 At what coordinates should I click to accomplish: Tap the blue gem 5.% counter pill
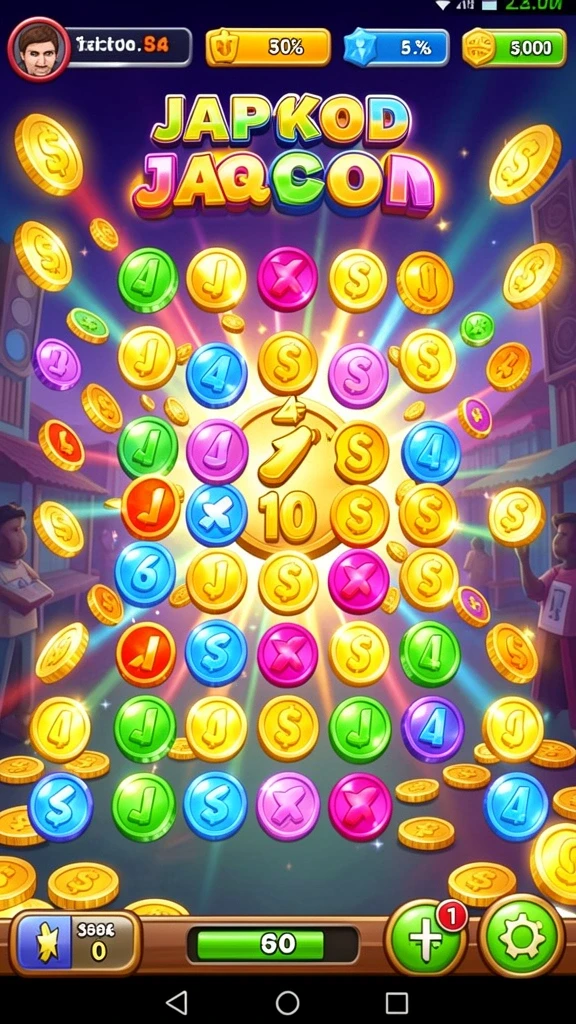(396, 48)
